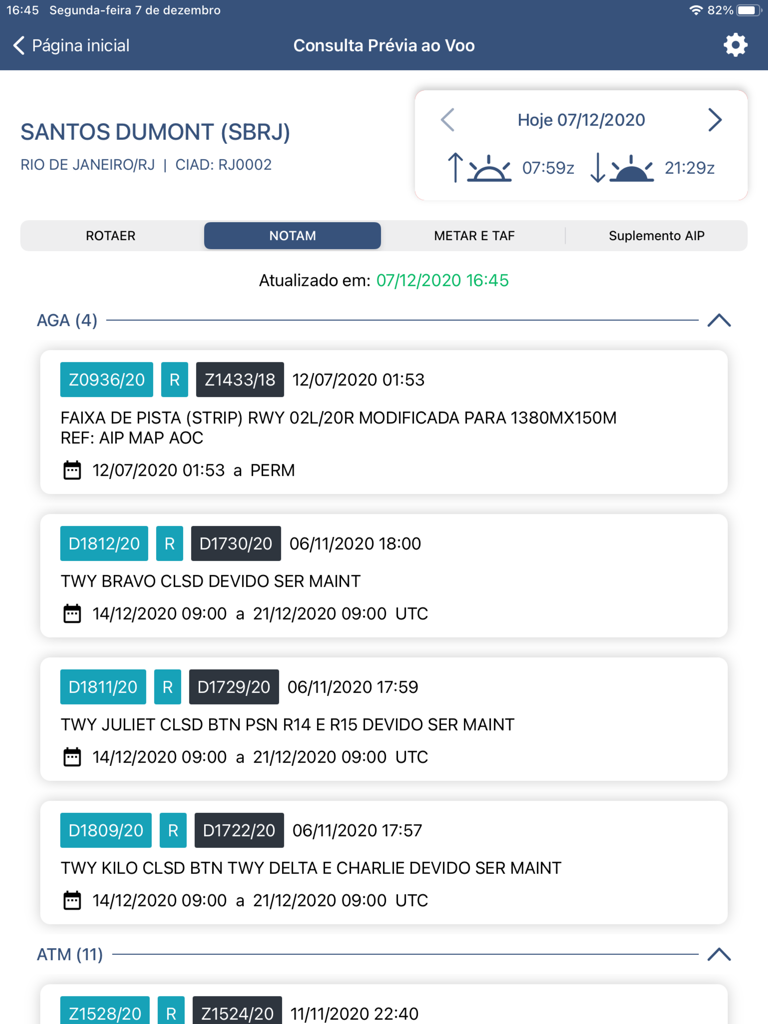Go back to Página inicial
The height and width of the screenshot is (1024, 768).
click(x=71, y=46)
